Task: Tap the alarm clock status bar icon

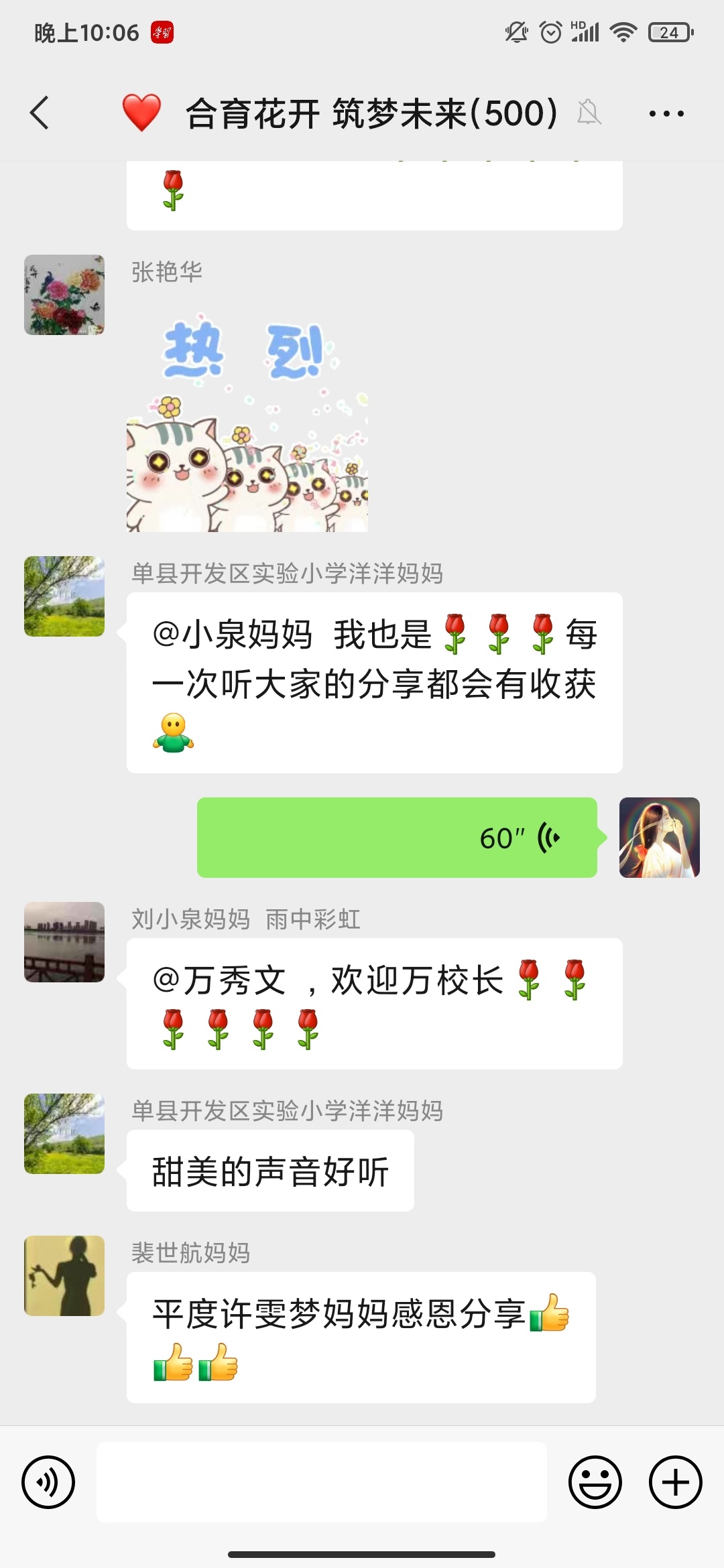Action: click(550, 31)
